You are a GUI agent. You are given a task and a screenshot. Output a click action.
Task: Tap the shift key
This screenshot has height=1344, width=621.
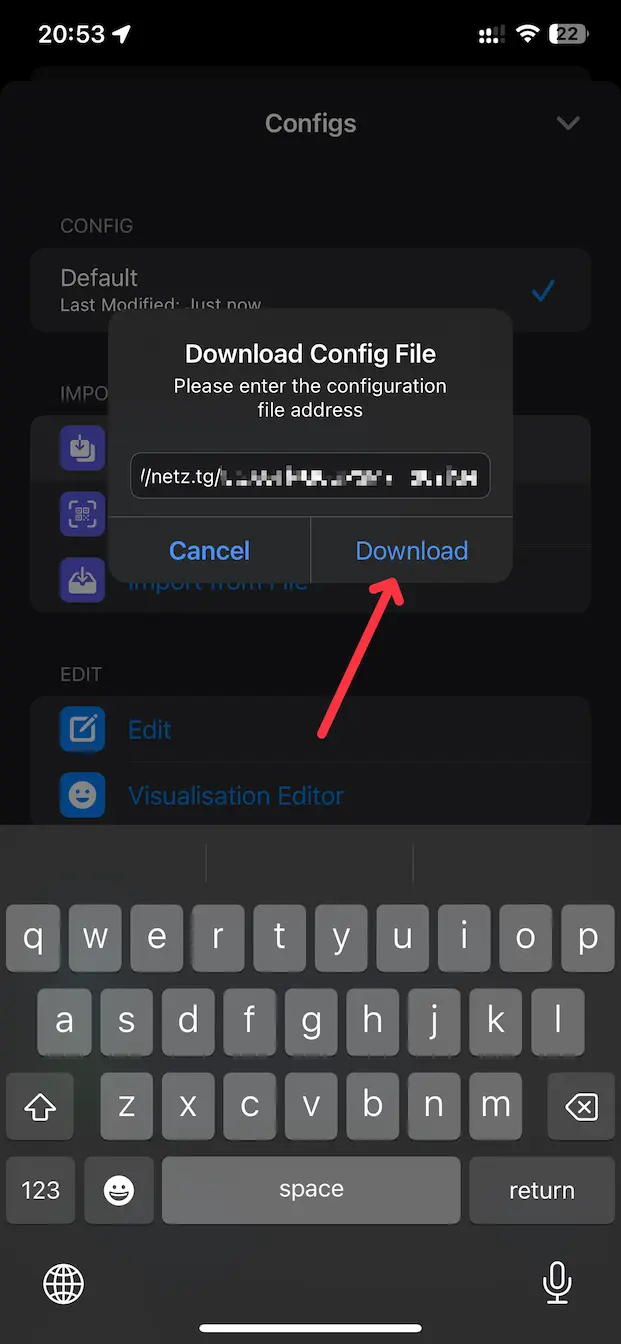tap(41, 1106)
